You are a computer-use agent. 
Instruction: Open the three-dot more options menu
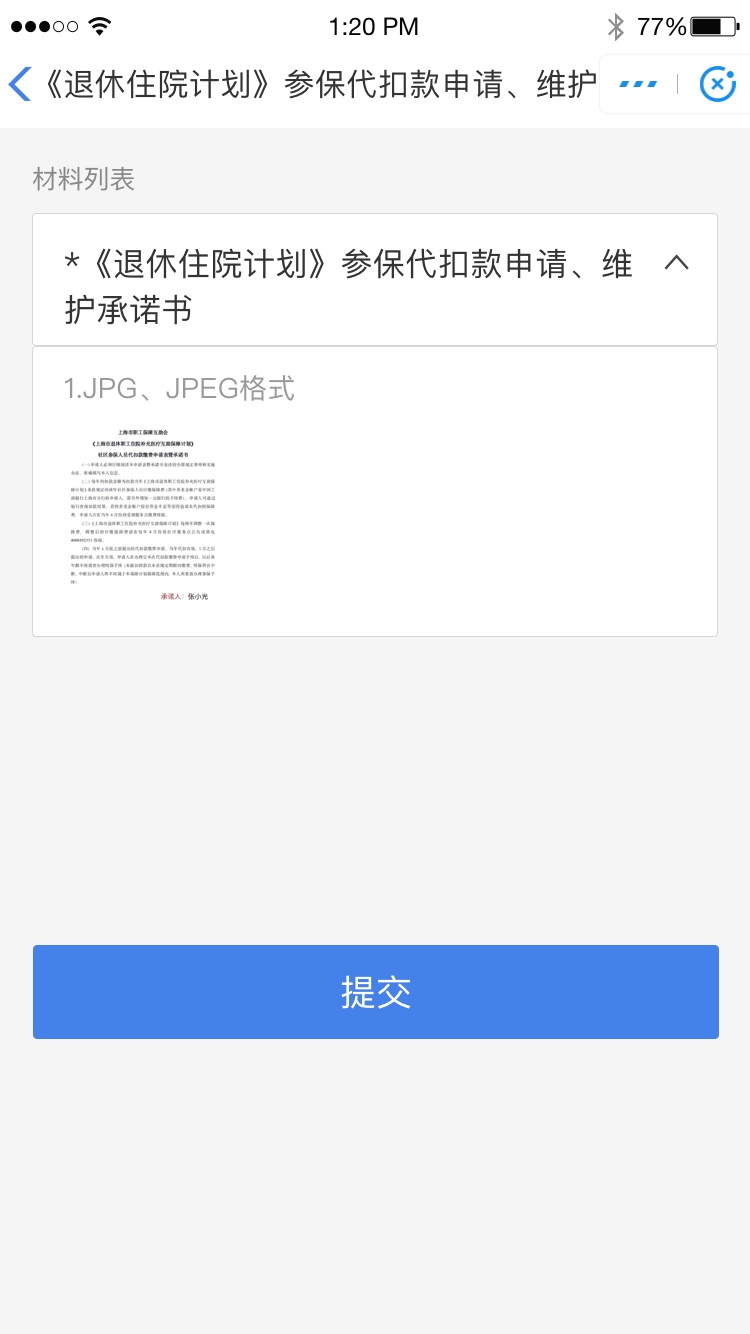(x=637, y=84)
